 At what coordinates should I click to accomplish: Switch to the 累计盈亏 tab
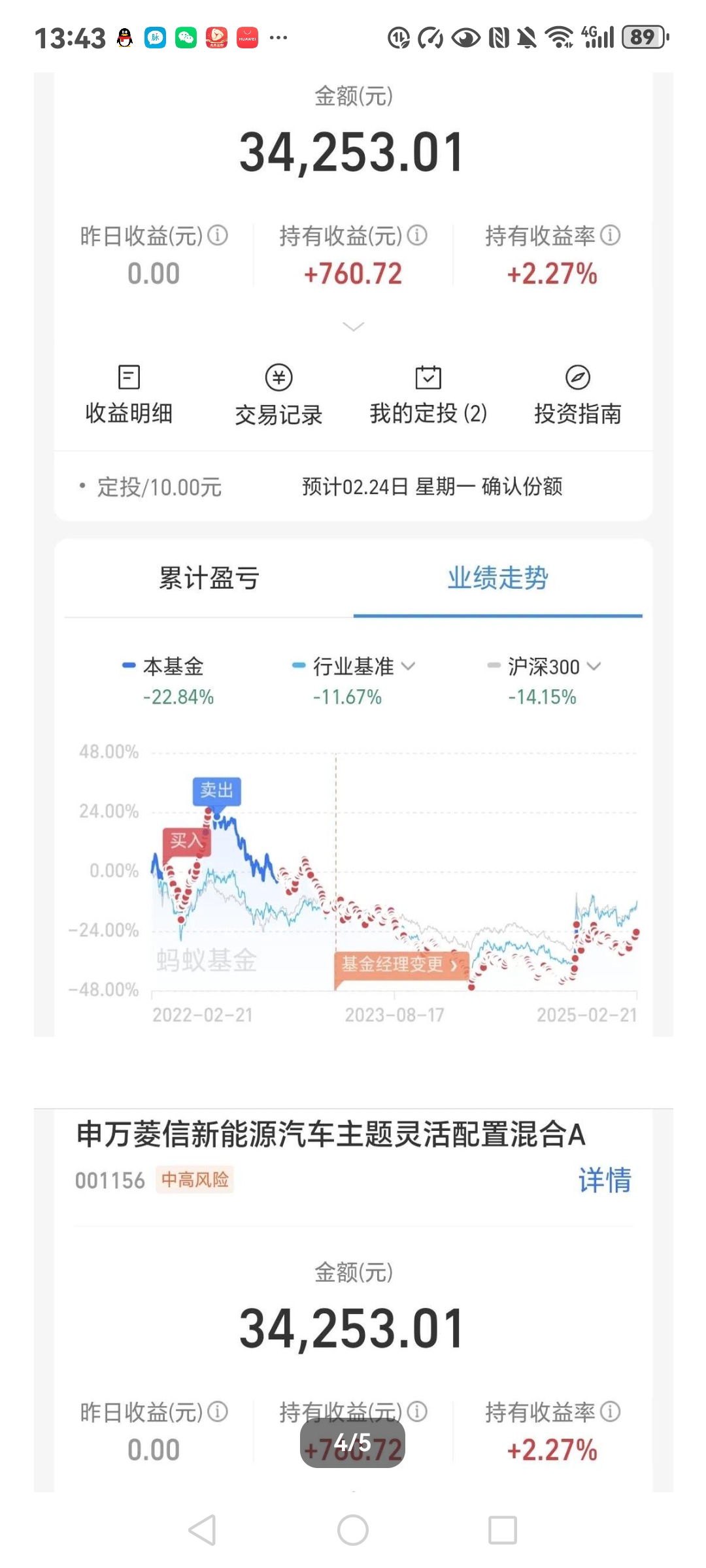tap(208, 579)
